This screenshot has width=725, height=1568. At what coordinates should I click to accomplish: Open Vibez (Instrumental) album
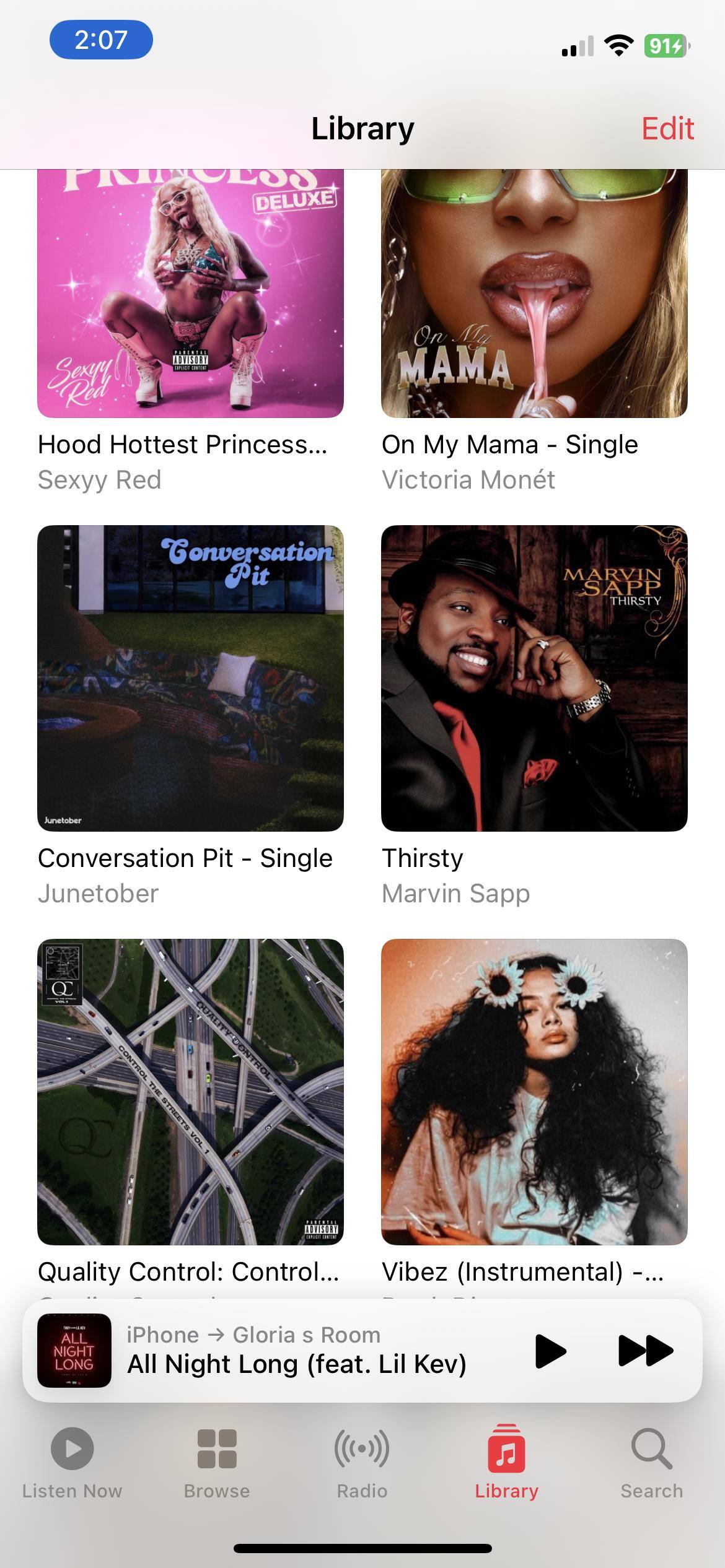[534, 1092]
